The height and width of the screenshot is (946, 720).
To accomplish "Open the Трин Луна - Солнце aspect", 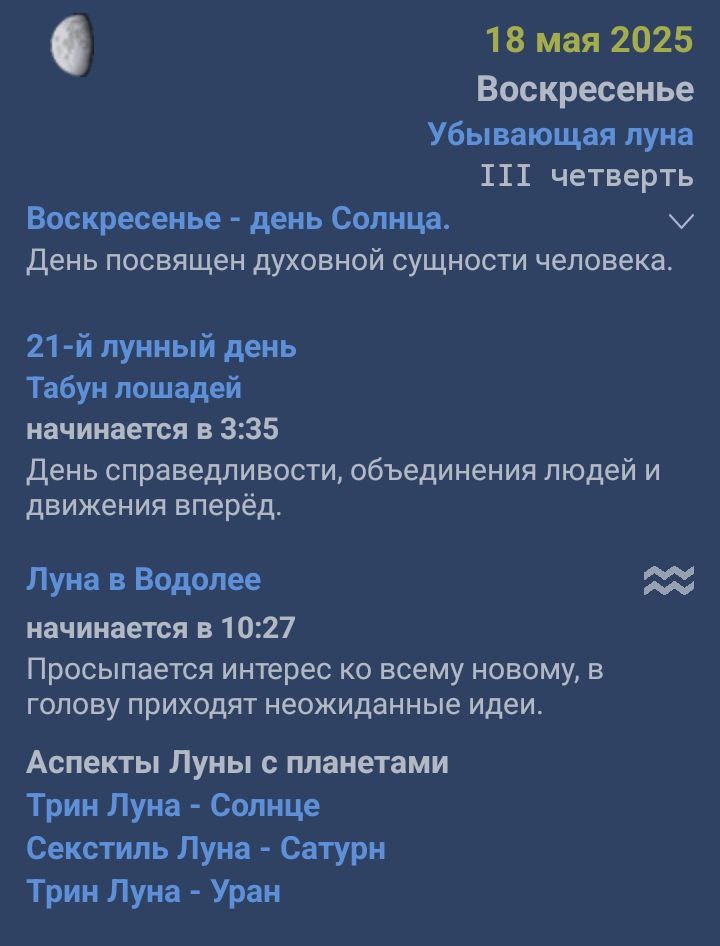I will click(x=173, y=805).
